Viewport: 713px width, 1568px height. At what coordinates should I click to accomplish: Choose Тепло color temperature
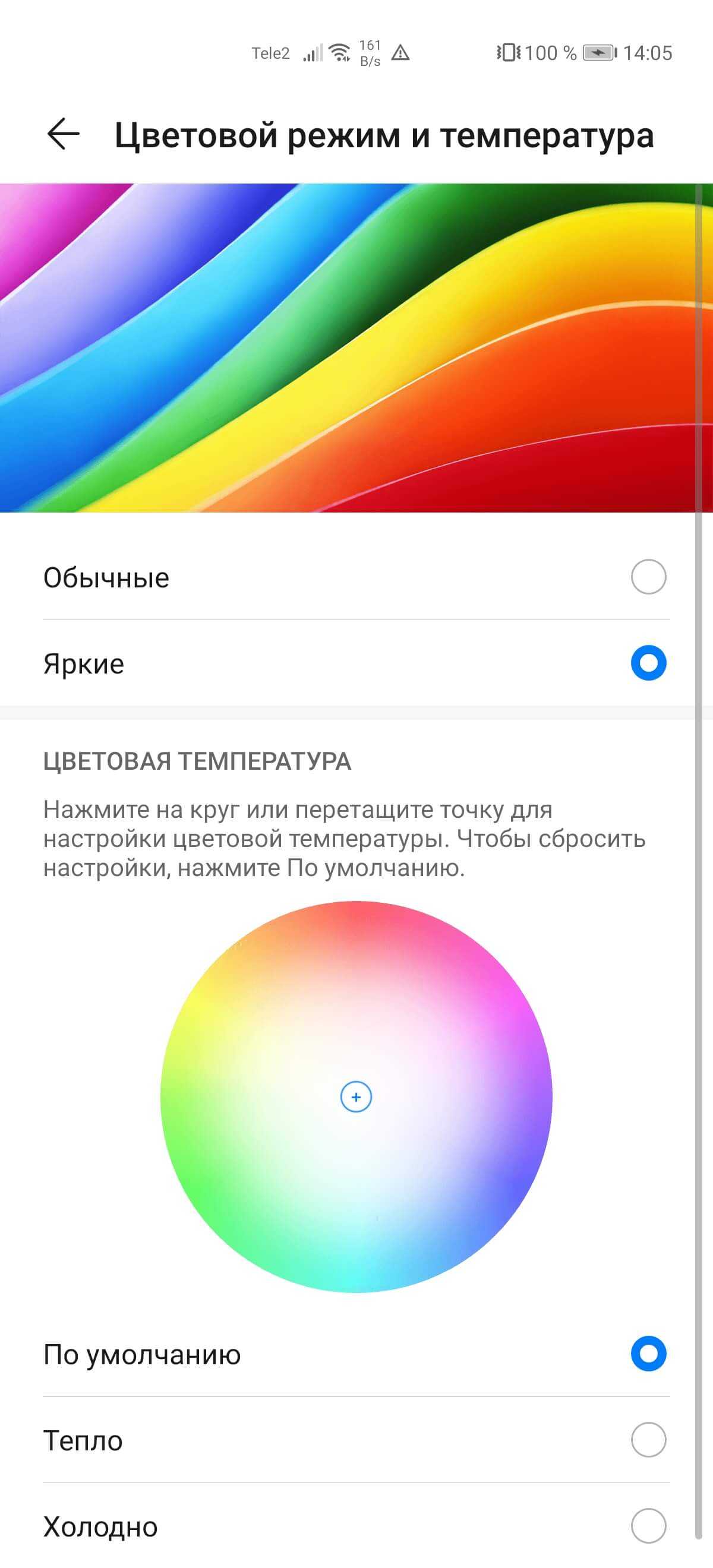pyautogui.click(x=648, y=1440)
